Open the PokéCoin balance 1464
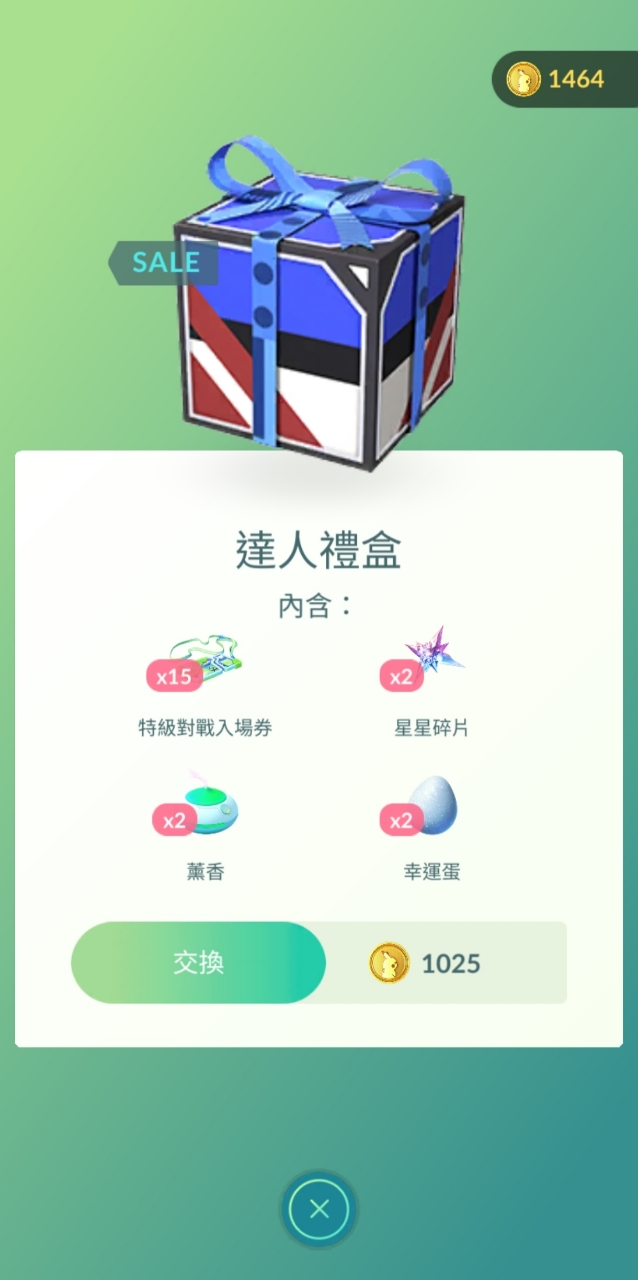The height and width of the screenshot is (1280, 638). (x=564, y=79)
